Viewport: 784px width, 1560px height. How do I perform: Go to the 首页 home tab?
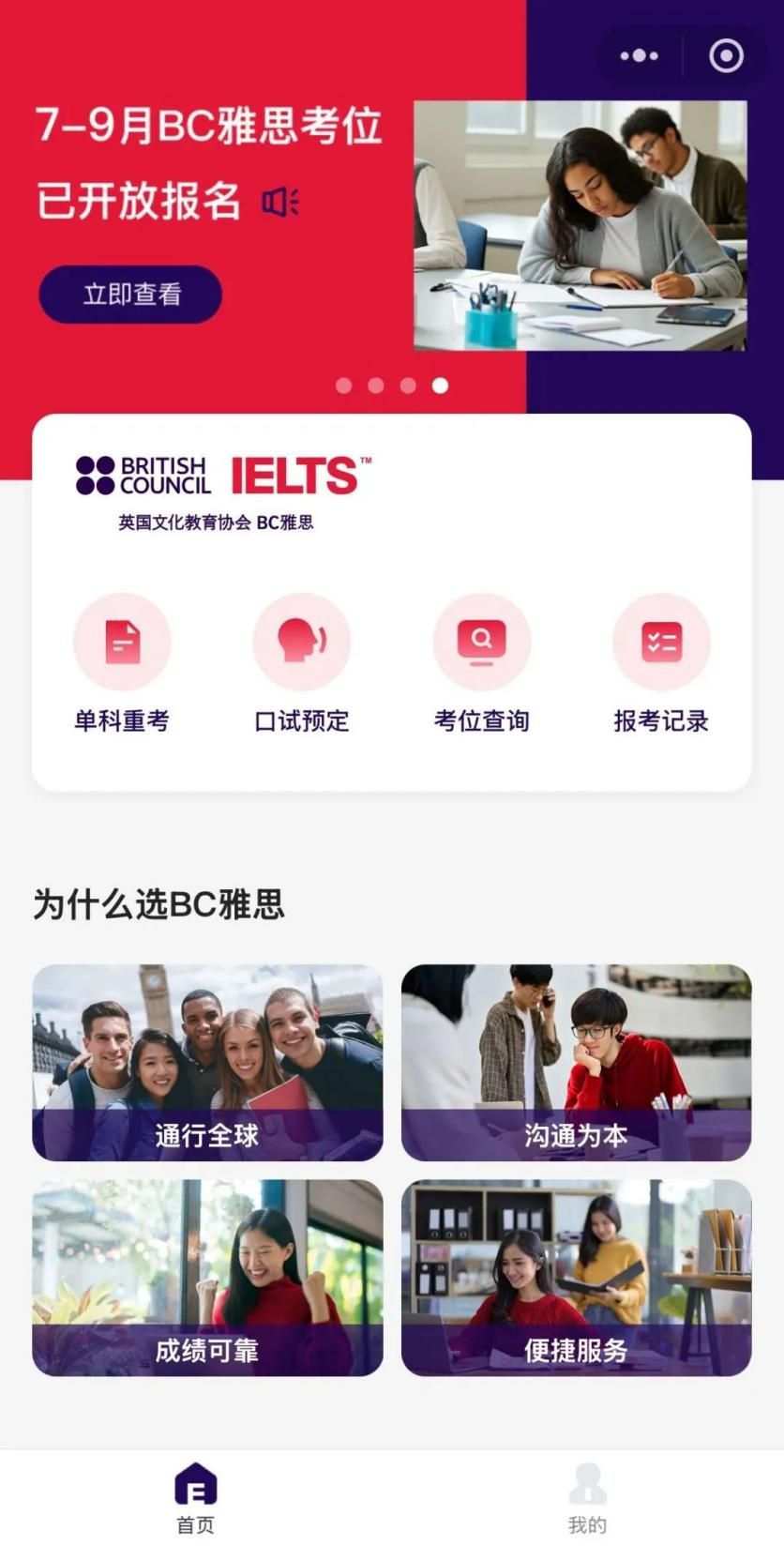196,1499
